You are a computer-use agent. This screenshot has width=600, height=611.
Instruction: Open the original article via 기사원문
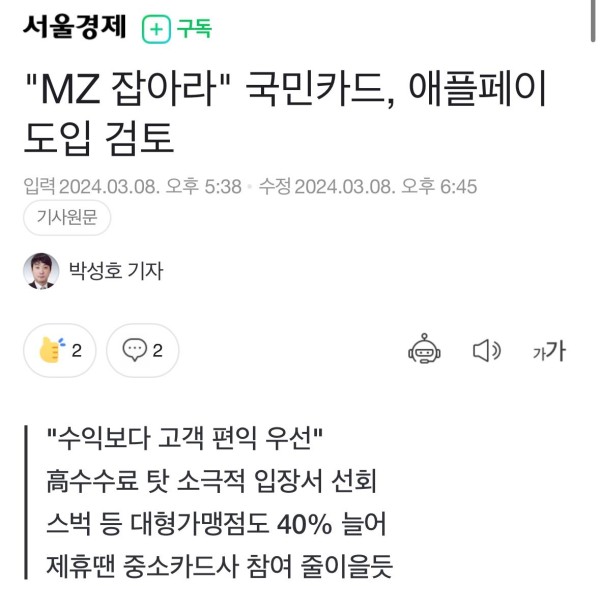coord(67,218)
